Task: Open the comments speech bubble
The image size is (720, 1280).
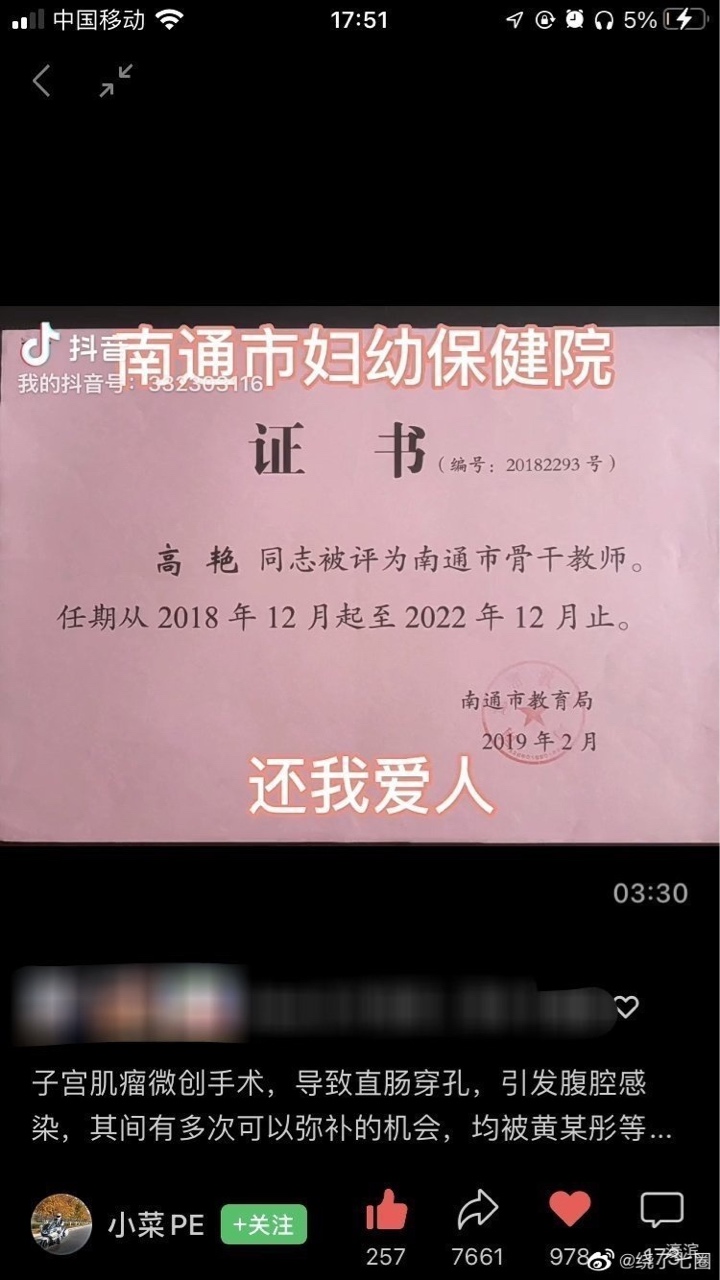Action: point(661,1211)
